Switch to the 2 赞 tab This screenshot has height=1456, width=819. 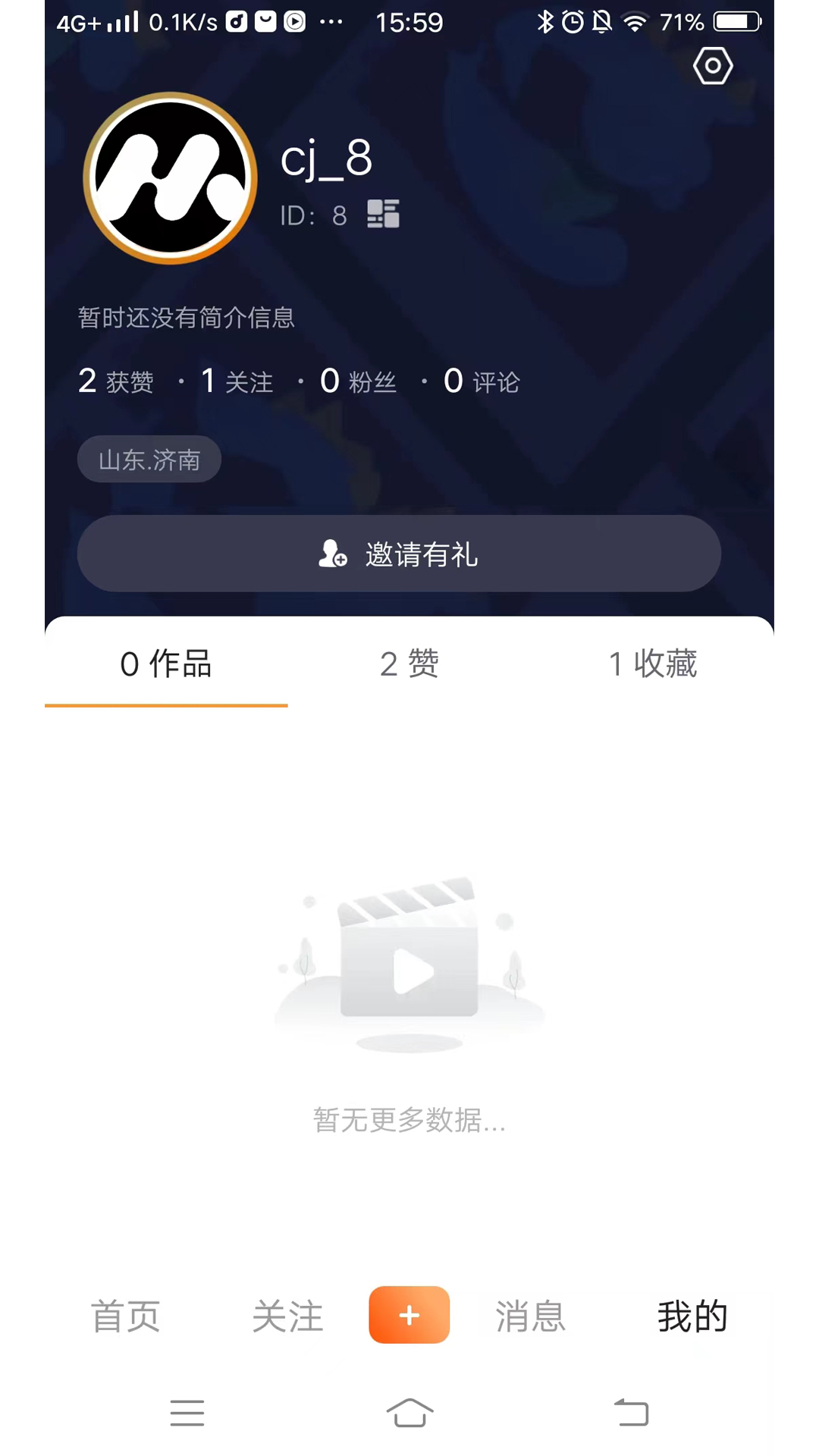[409, 664]
